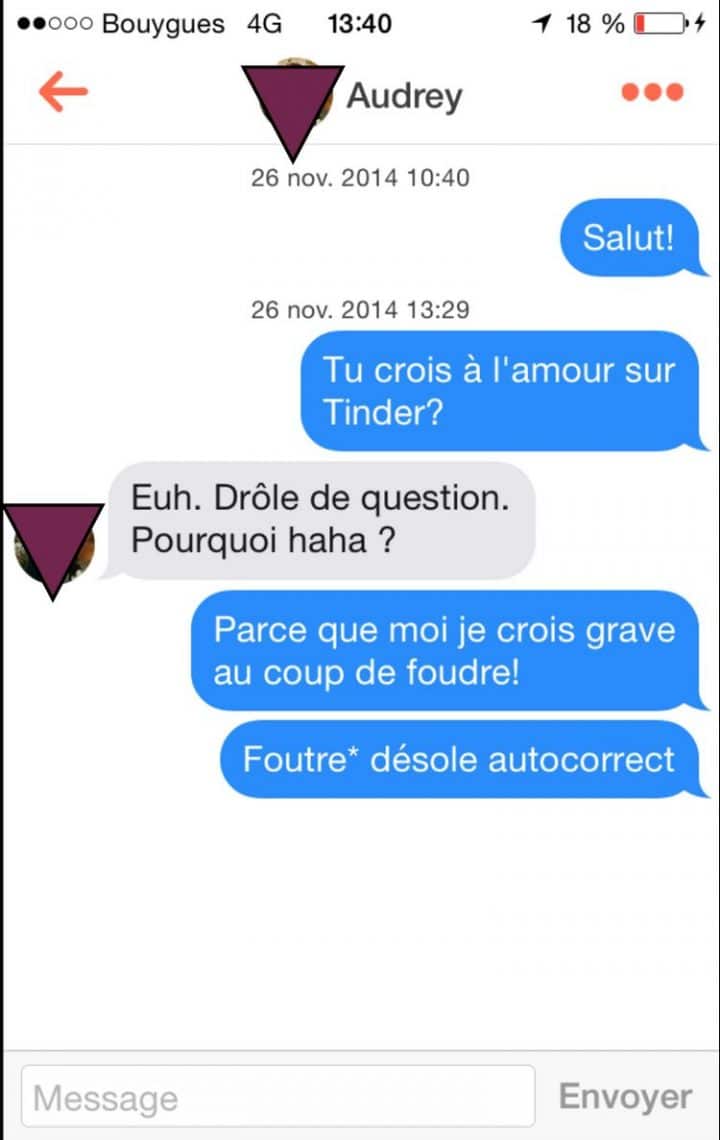
Task: Open the three-dot options menu
Action: [x=652, y=91]
